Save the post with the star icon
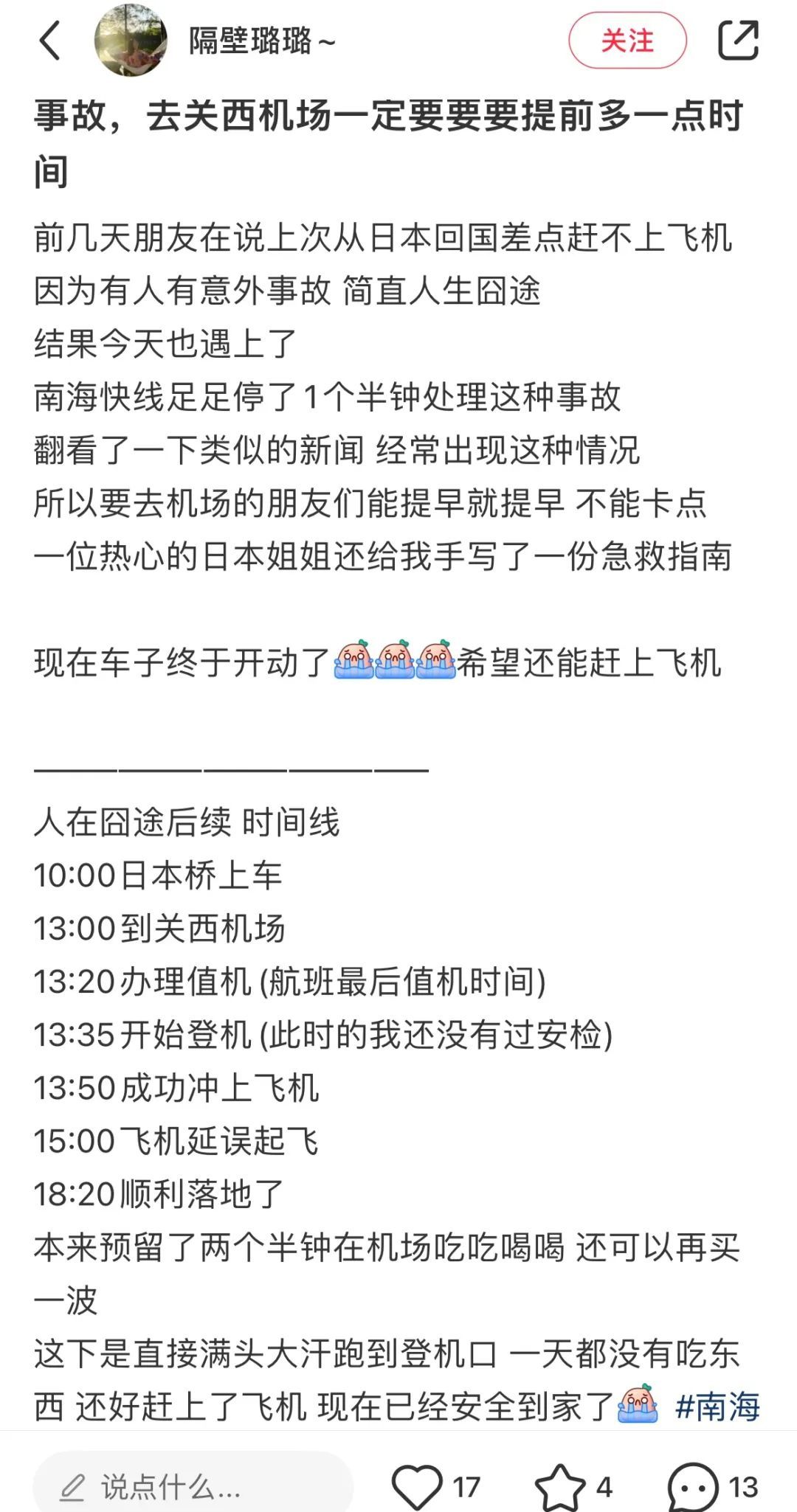Screen dimensions: 797x1512 pos(559,1486)
